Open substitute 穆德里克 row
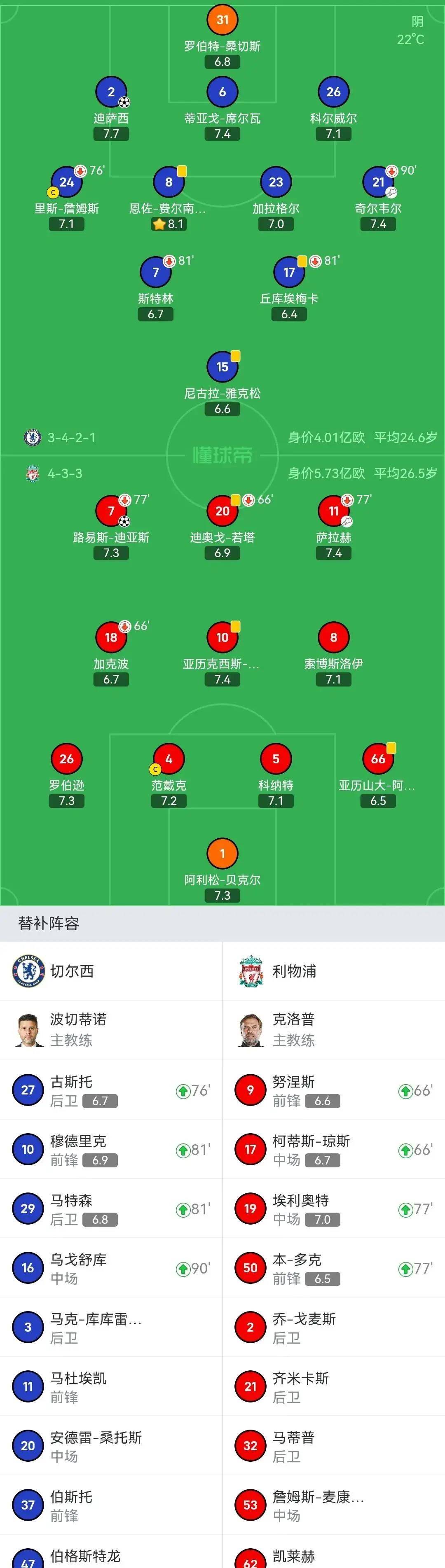The width and height of the screenshot is (445, 1568). pyautogui.click(x=111, y=1149)
